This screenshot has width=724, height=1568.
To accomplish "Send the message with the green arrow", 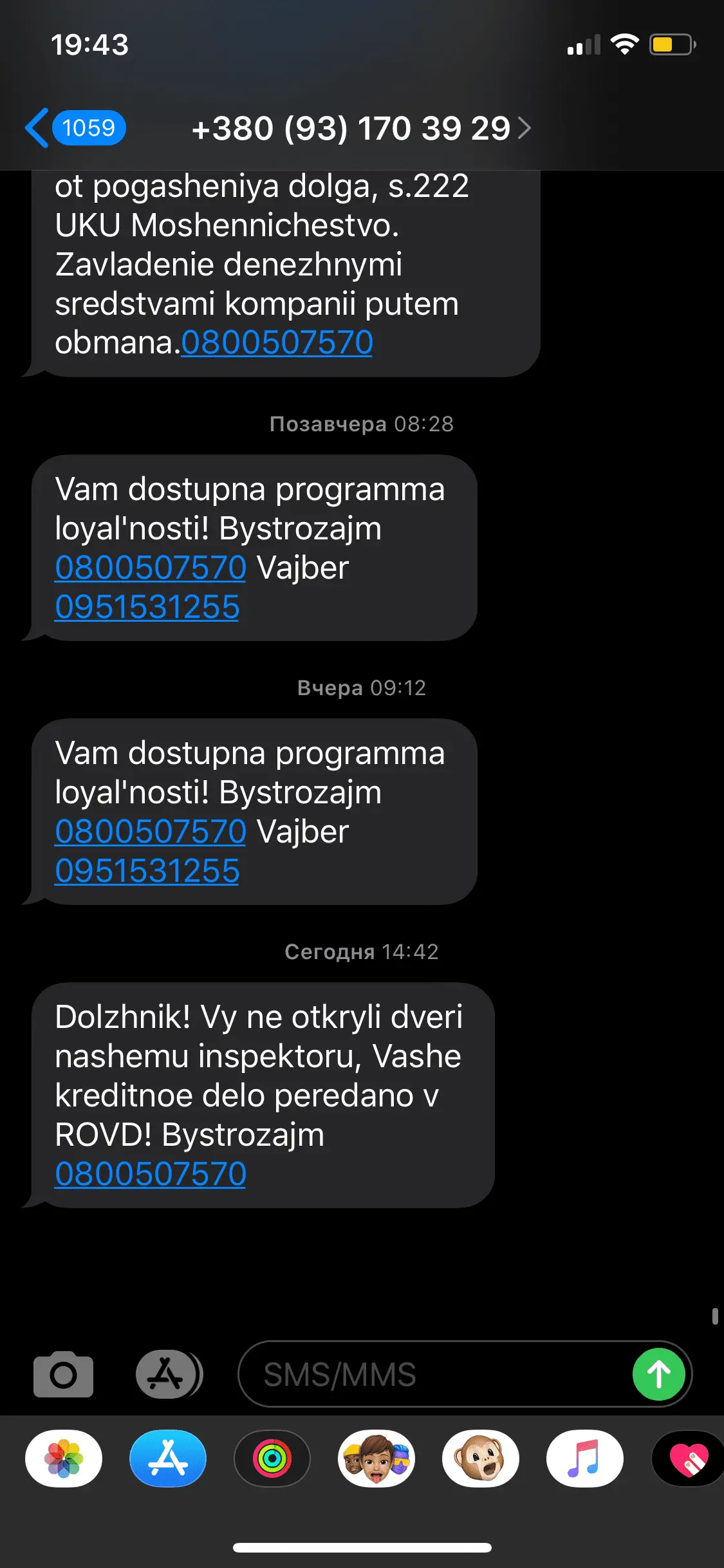I will coord(658,1374).
